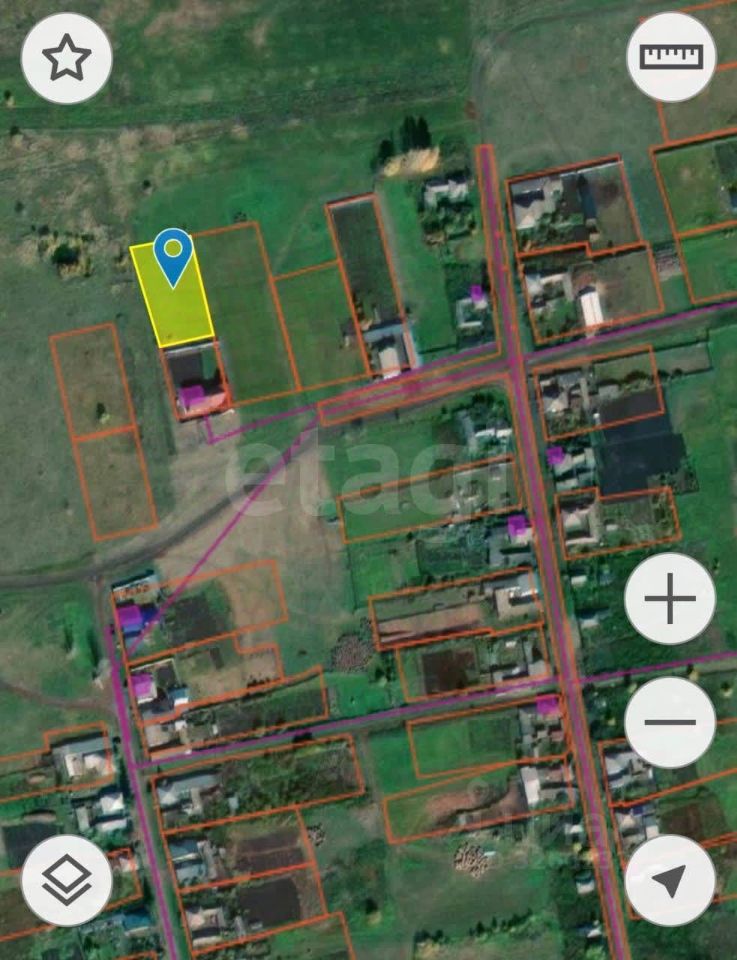Zoom in on the map
This screenshot has height=960, width=737.
[670, 600]
